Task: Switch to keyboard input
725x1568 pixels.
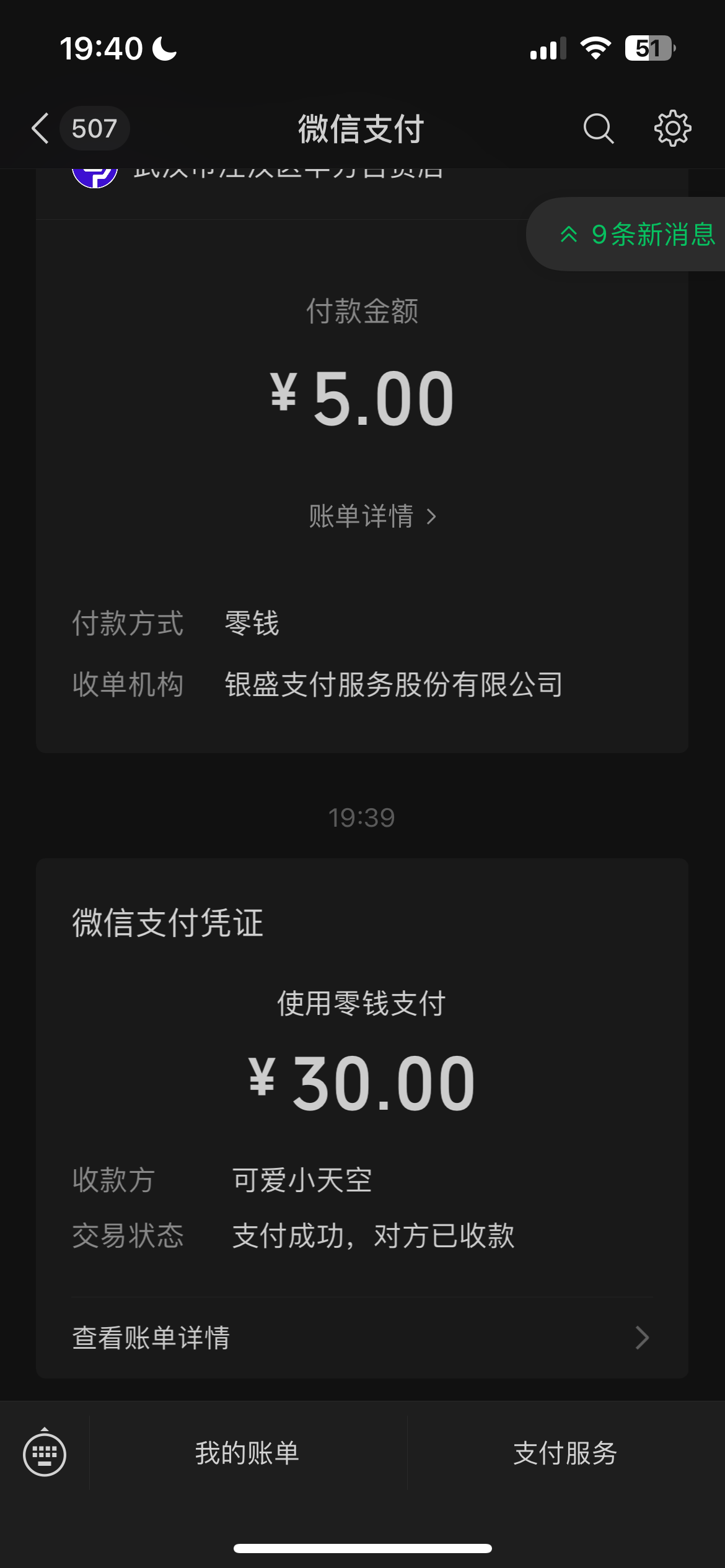Action: pos(45,1453)
